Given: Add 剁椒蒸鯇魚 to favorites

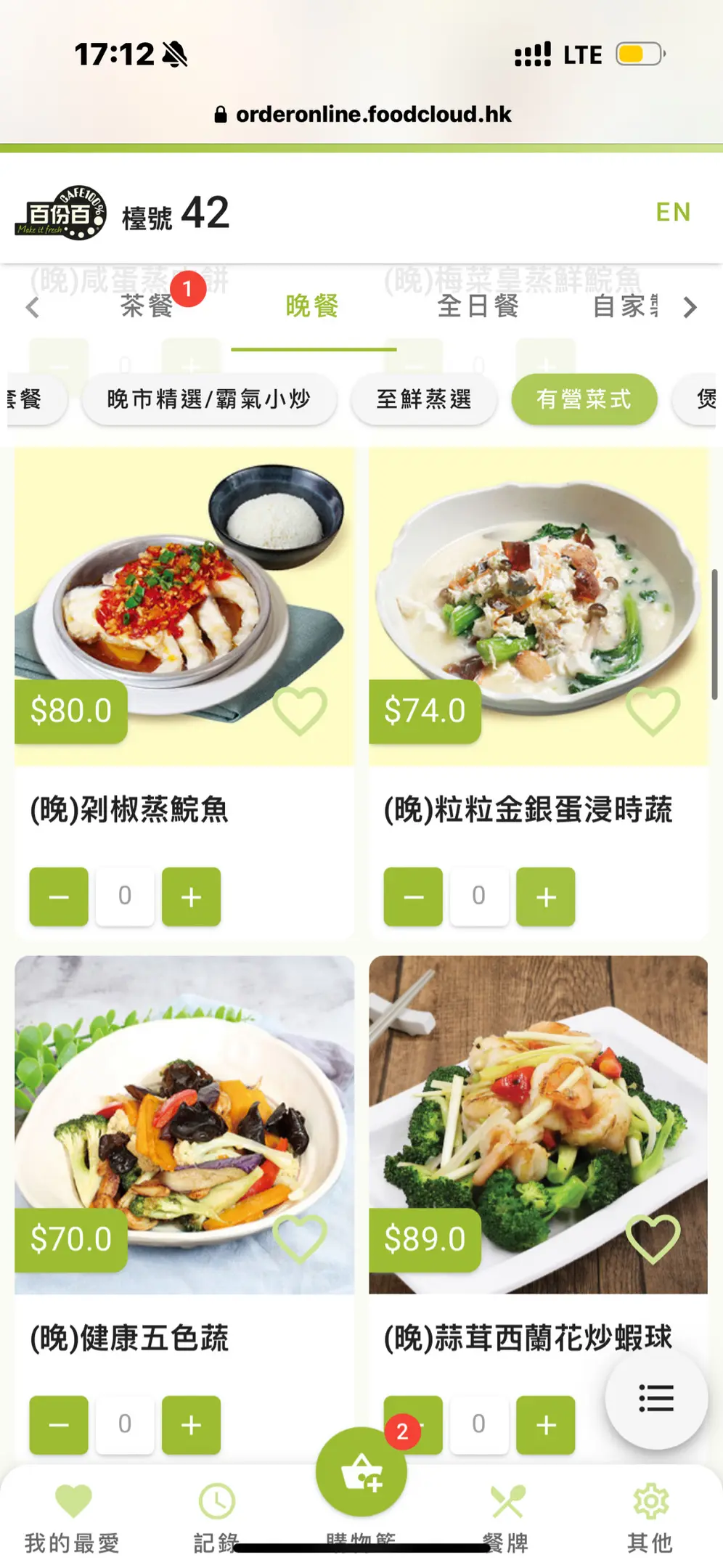Looking at the screenshot, I should click(x=300, y=710).
